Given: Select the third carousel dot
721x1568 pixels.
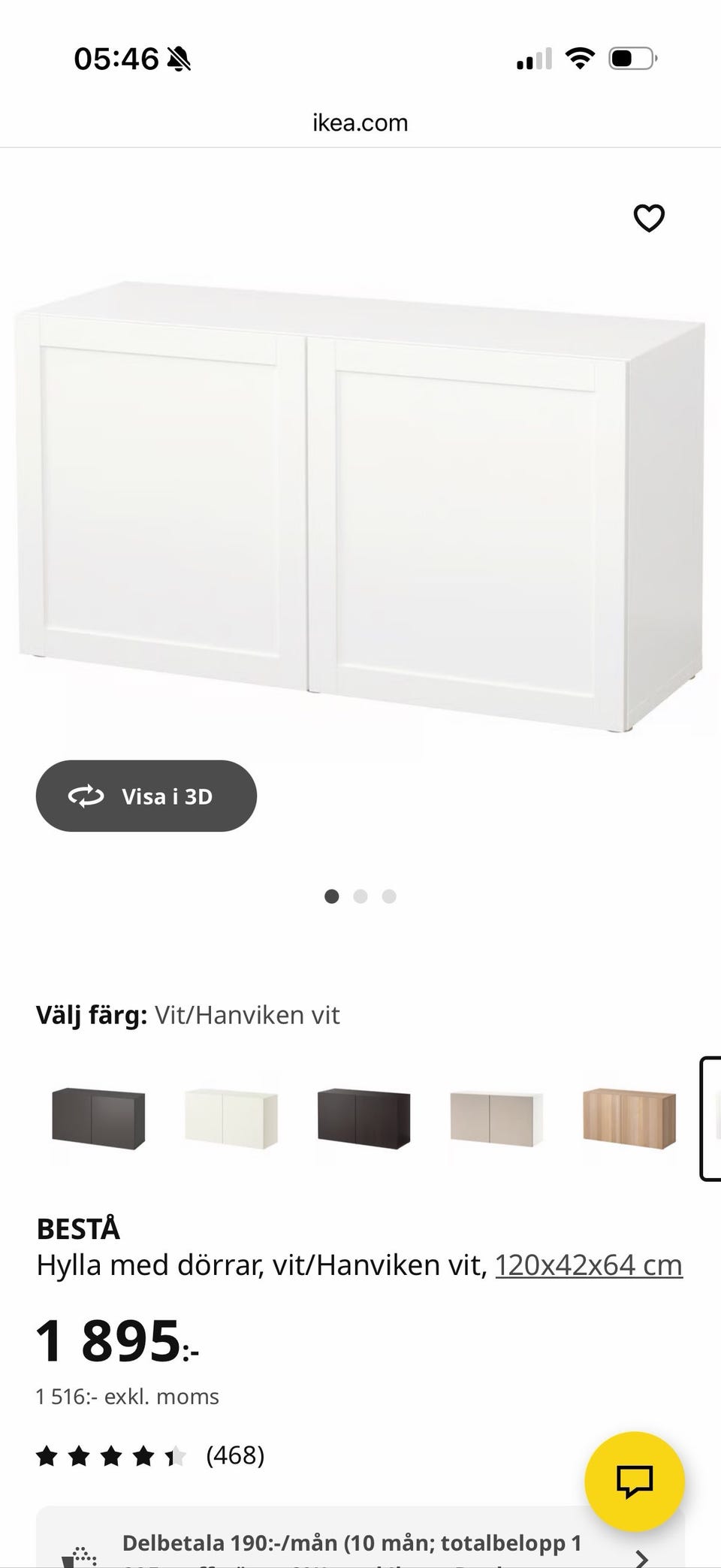Looking at the screenshot, I should [x=389, y=896].
